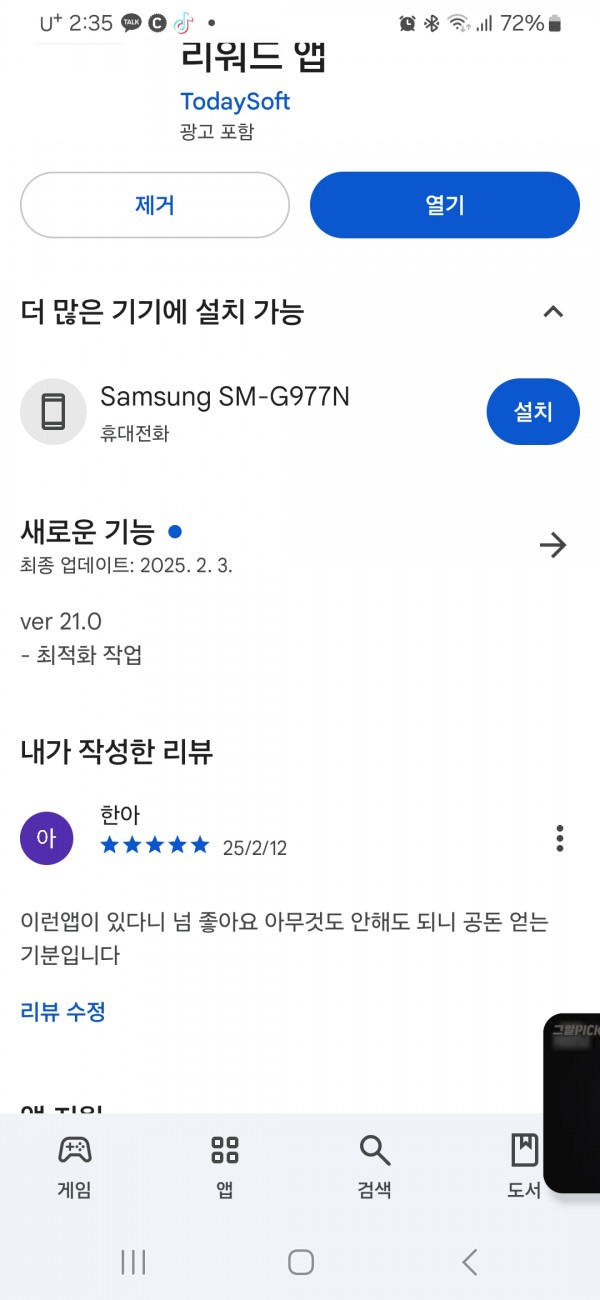Collapse the 더 많은 기기에 설치 가능 section
This screenshot has height=1300, width=600.
tap(553, 311)
